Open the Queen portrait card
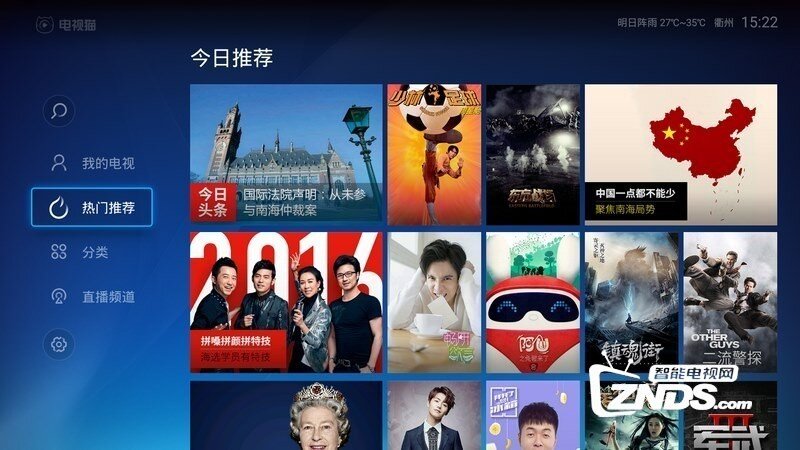The width and height of the screenshot is (800, 450). (x=286, y=415)
